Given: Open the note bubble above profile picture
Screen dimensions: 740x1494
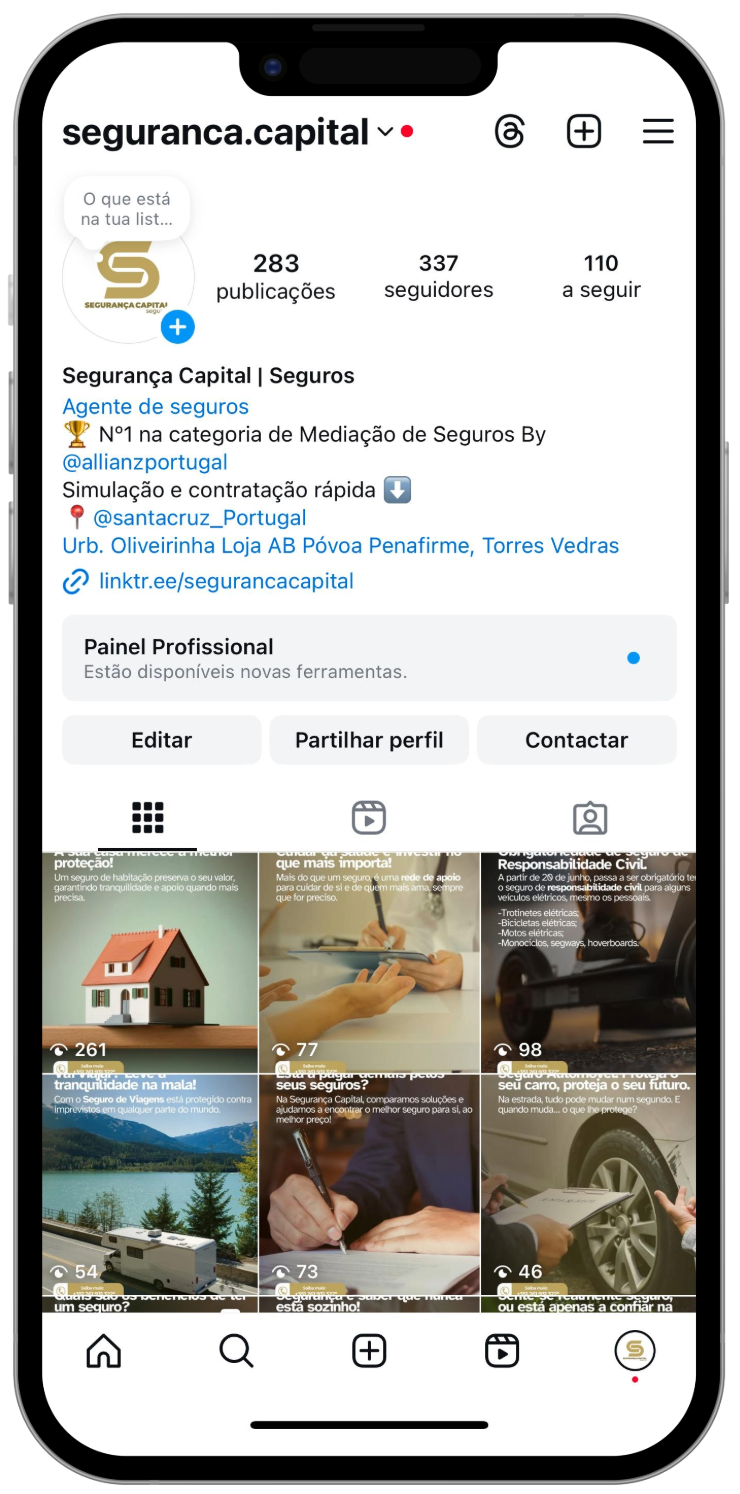Looking at the screenshot, I should 126,209.
